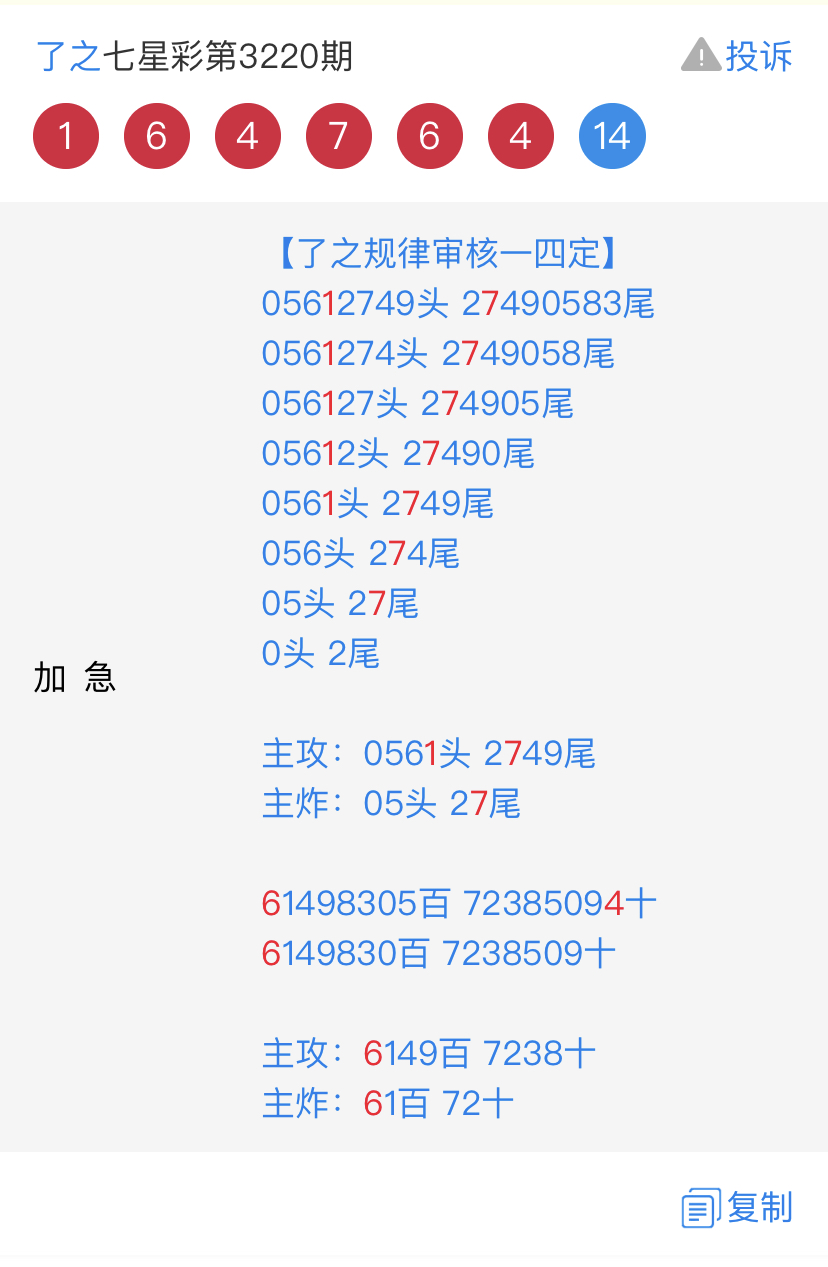Select the red ball numbered 1
The width and height of the screenshot is (828, 1267).
coord(66,136)
